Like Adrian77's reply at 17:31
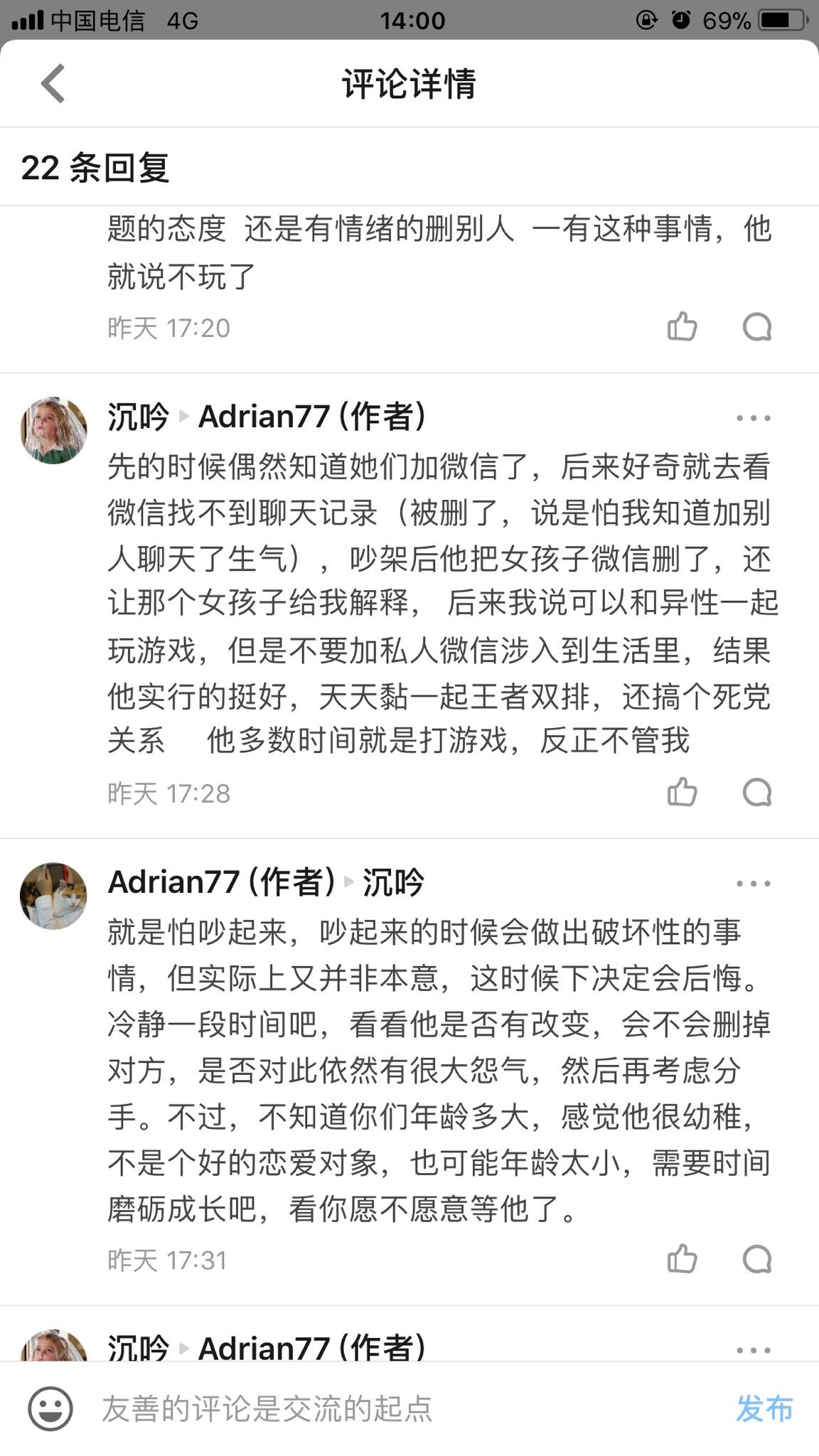The image size is (819, 1456). point(682,1259)
